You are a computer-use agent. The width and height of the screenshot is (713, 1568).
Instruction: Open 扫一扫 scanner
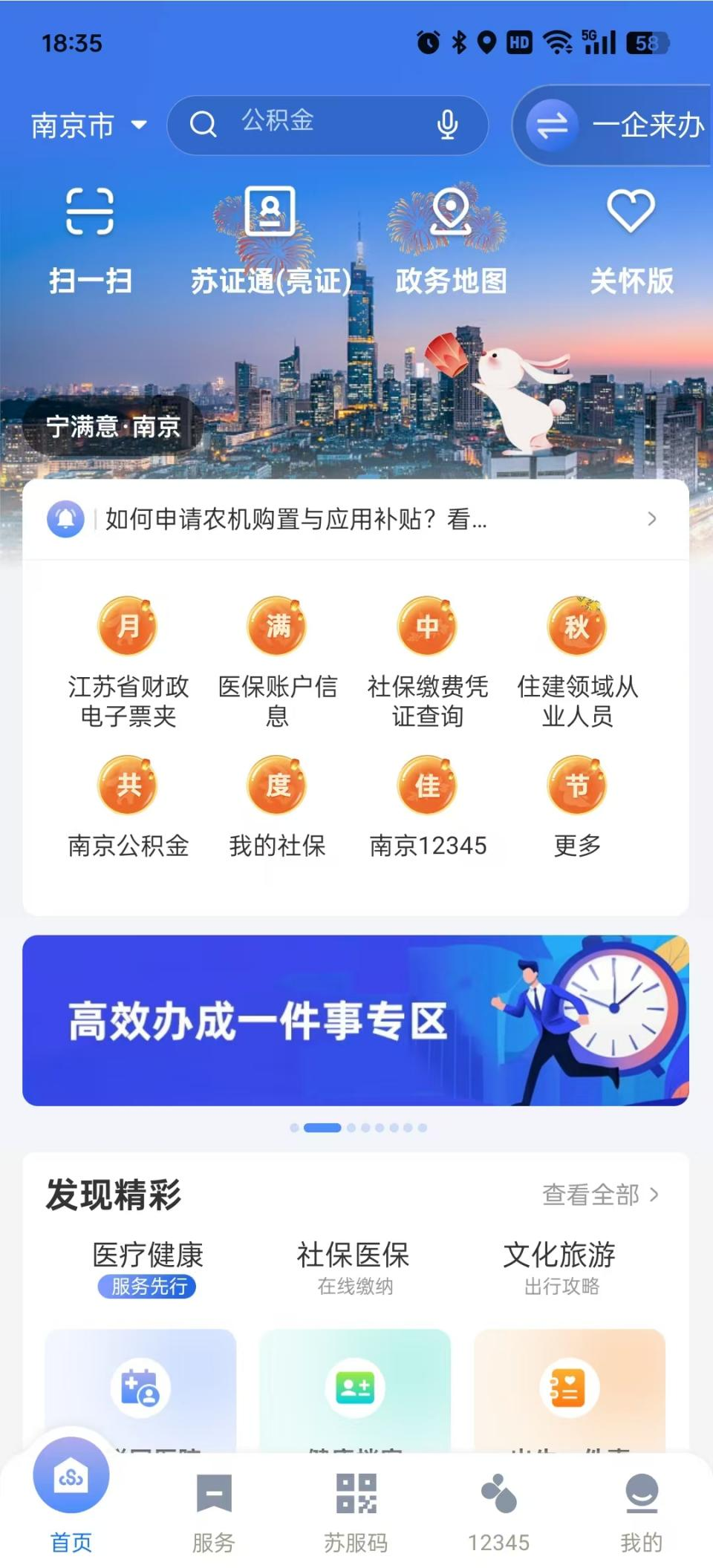click(x=90, y=241)
